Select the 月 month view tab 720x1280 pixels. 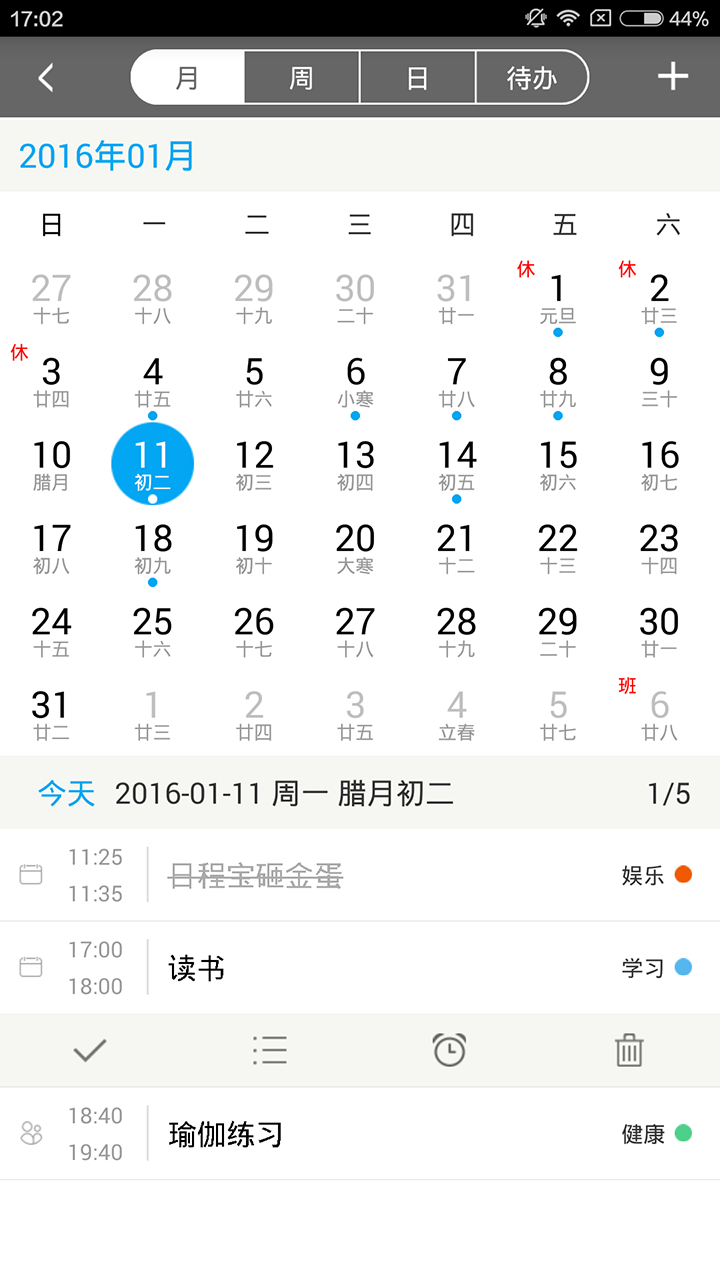[x=188, y=78]
